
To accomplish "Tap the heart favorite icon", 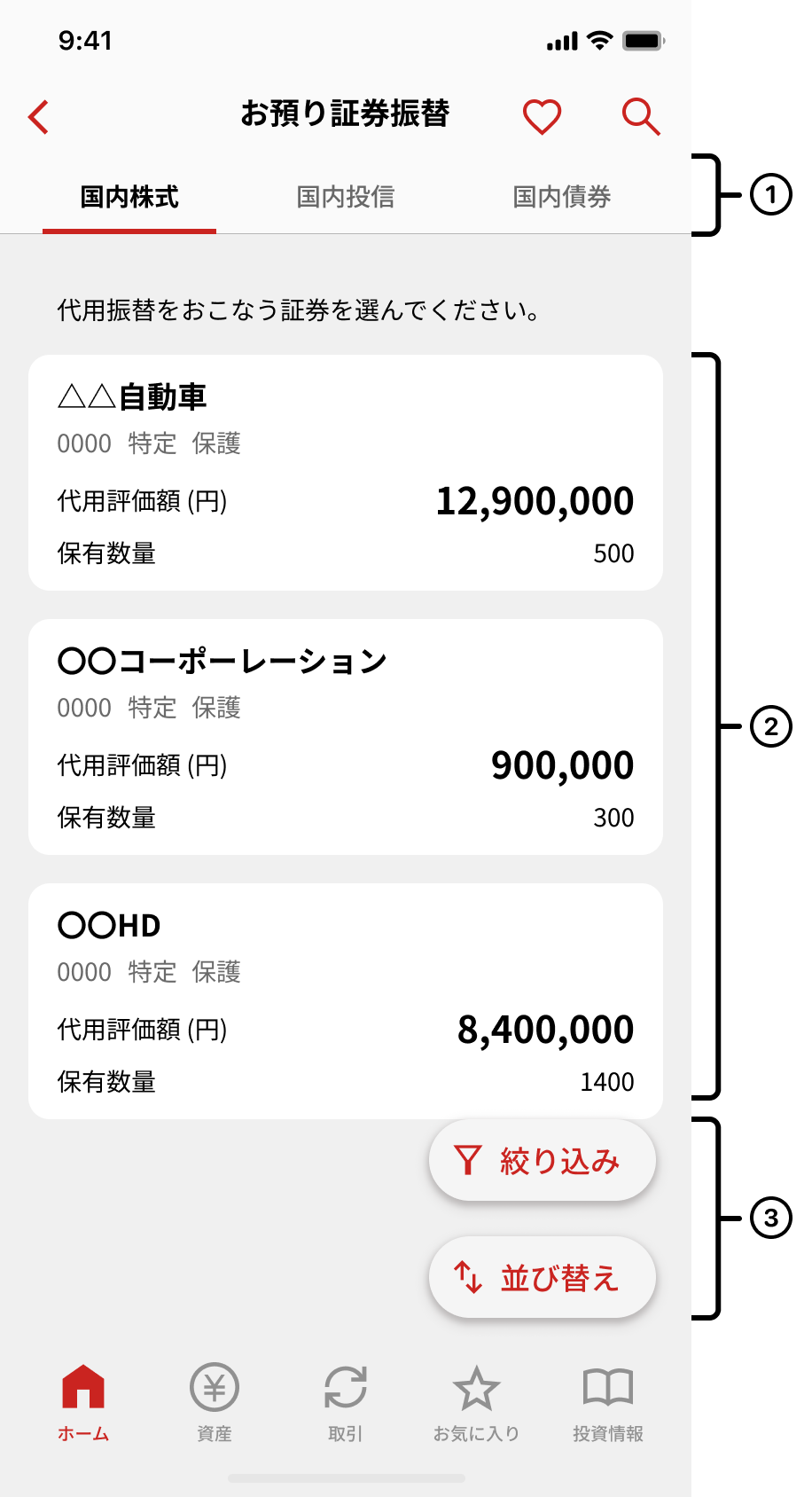I will (542, 116).
